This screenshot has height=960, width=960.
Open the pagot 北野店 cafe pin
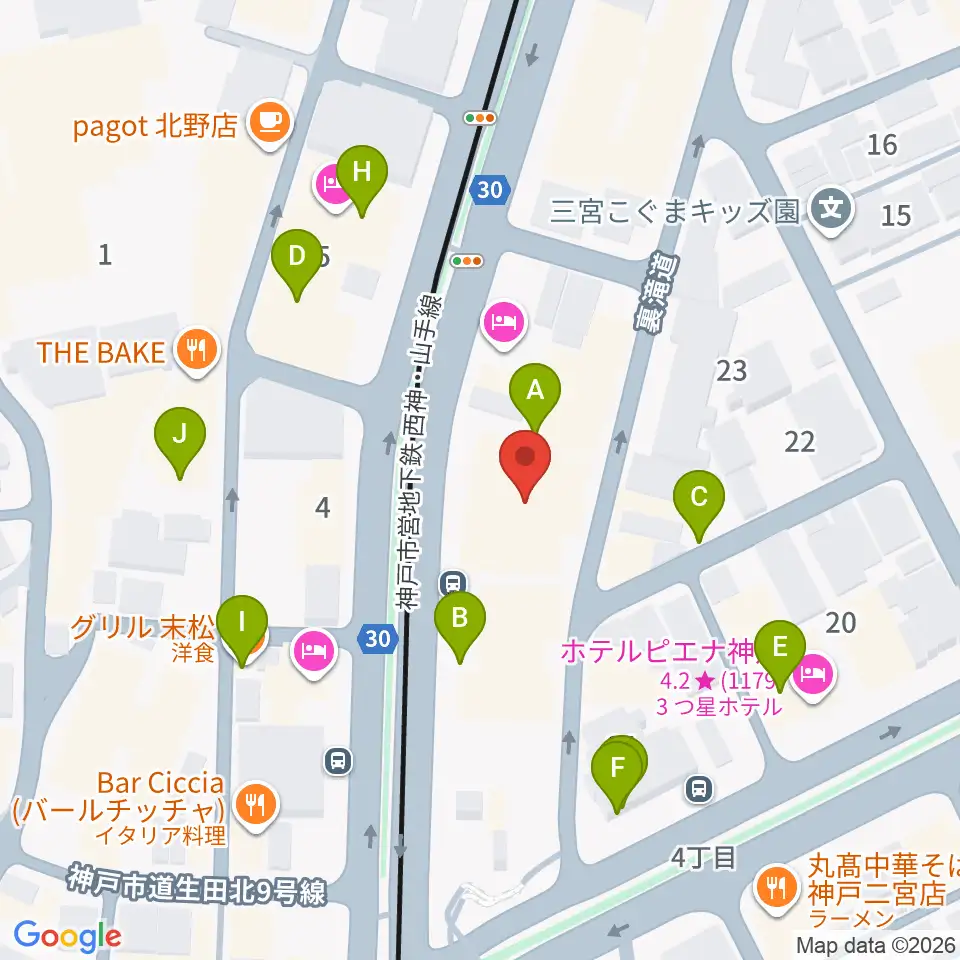269,124
